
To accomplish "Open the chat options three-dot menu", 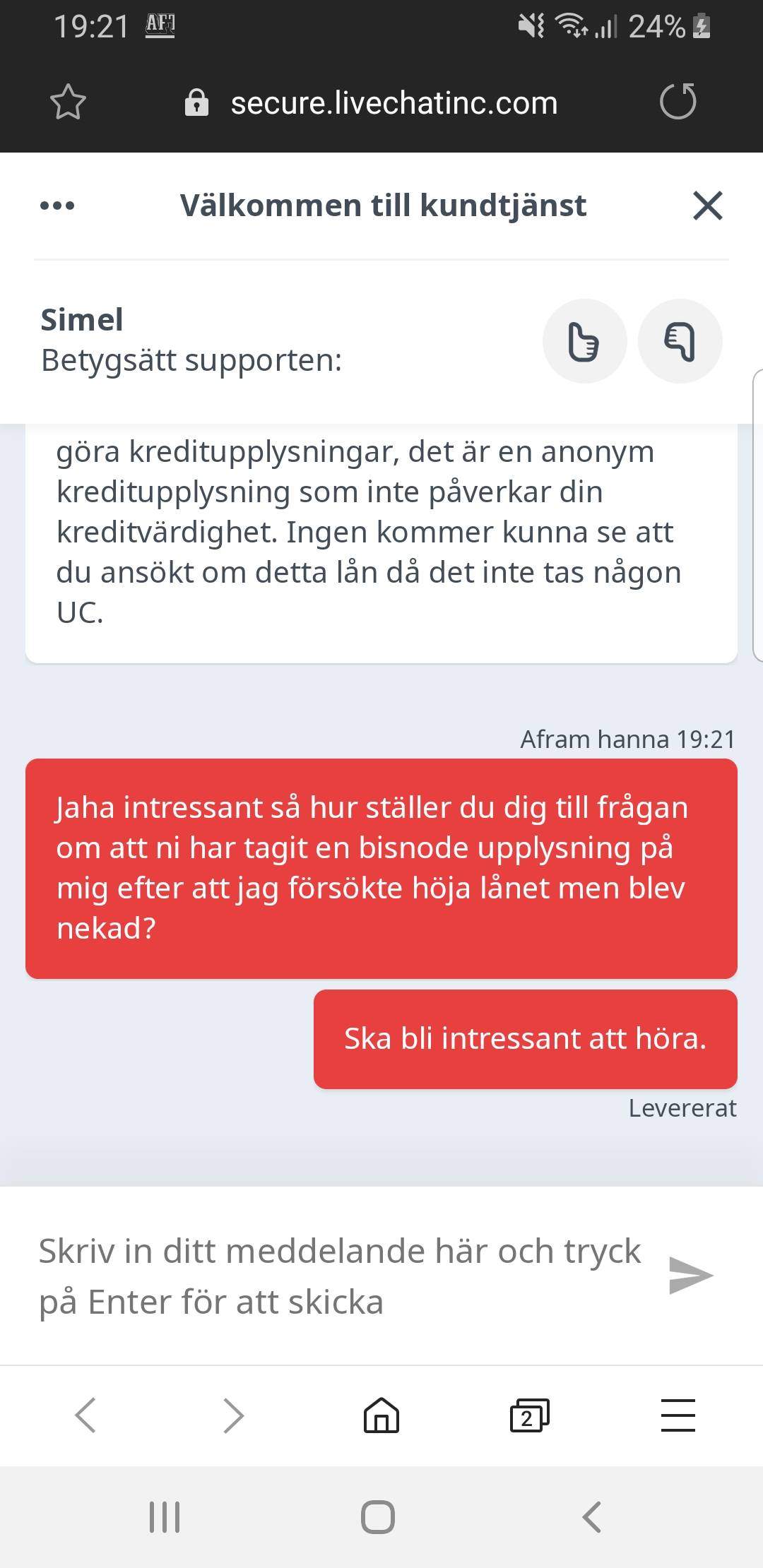I will [57, 206].
